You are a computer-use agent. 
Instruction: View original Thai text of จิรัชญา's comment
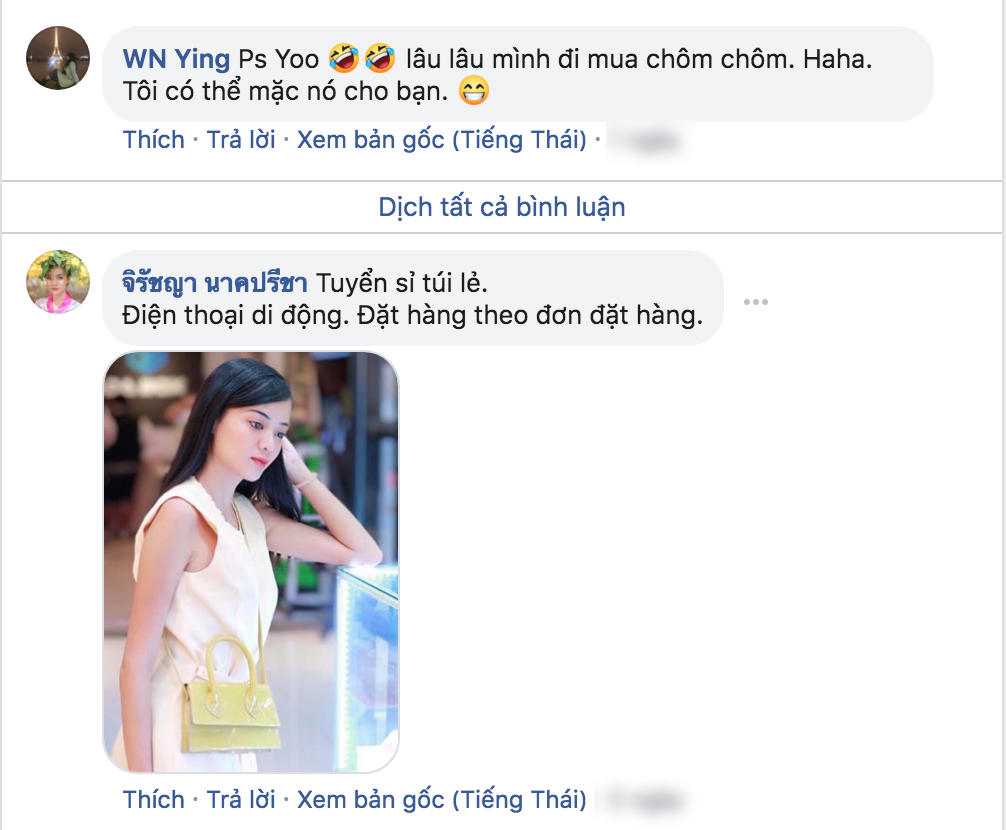(442, 799)
